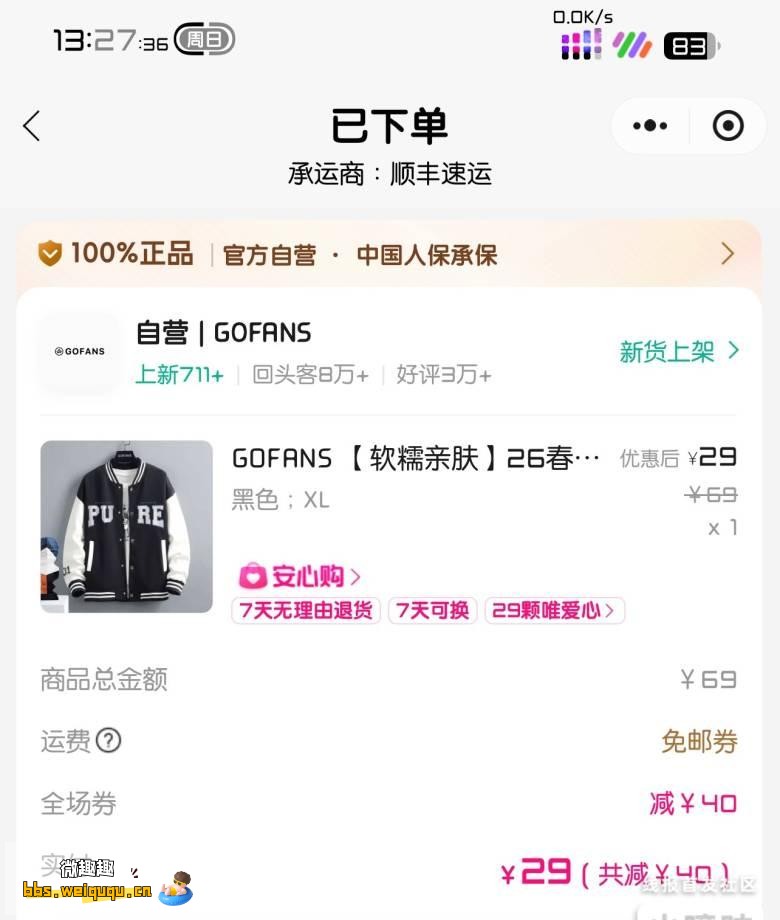Tap the circular mini-program exit icon
This screenshot has width=780, height=920.
pyautogui.click(x=727, y=126)
